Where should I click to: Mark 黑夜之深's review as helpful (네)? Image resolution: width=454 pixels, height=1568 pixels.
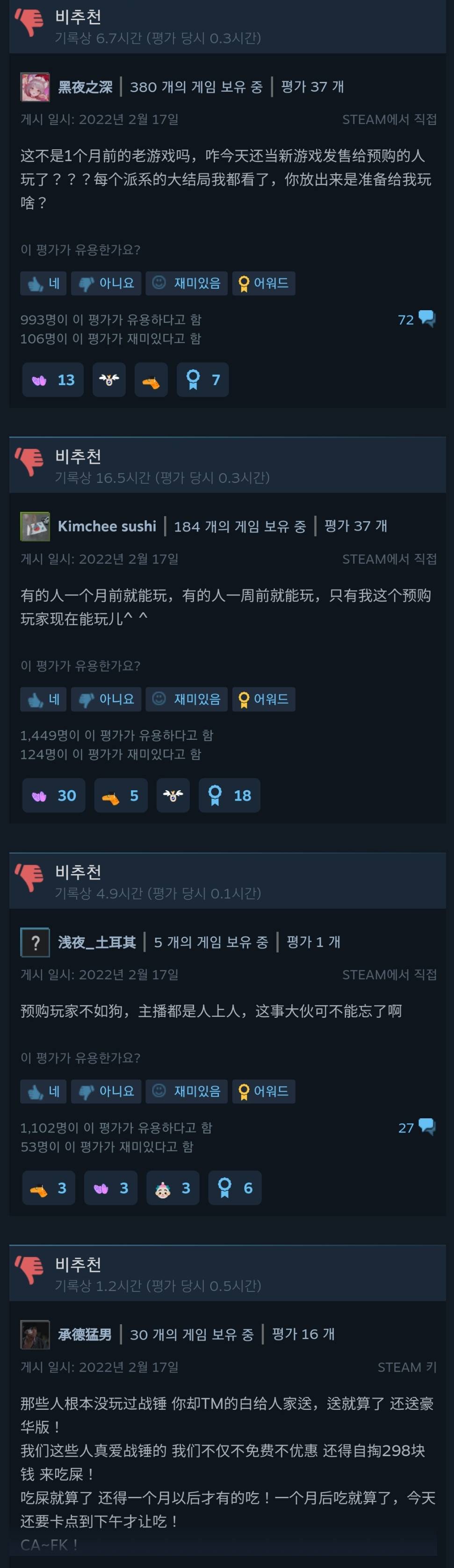[43, 283]
